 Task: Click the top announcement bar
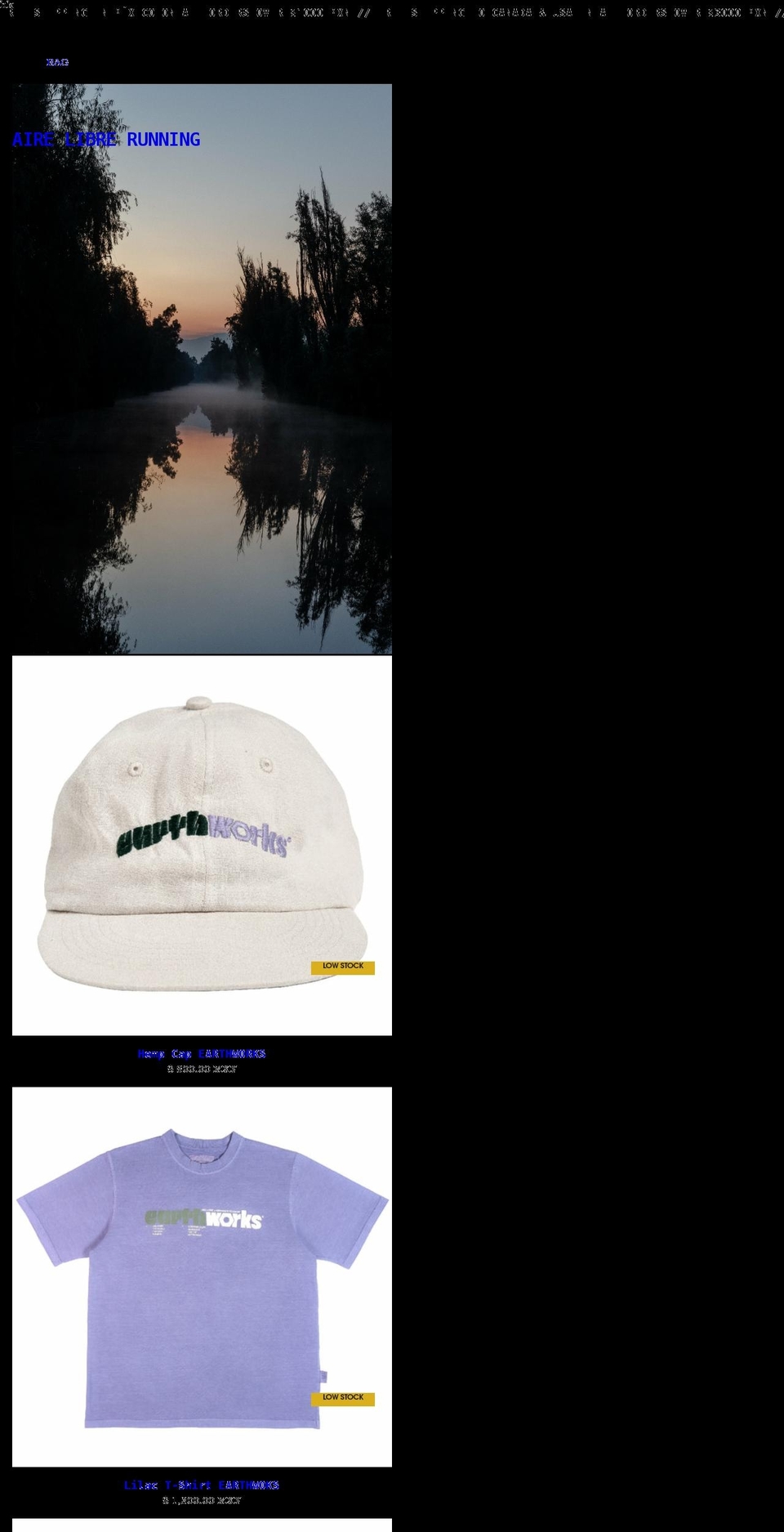tap(392, 12)
